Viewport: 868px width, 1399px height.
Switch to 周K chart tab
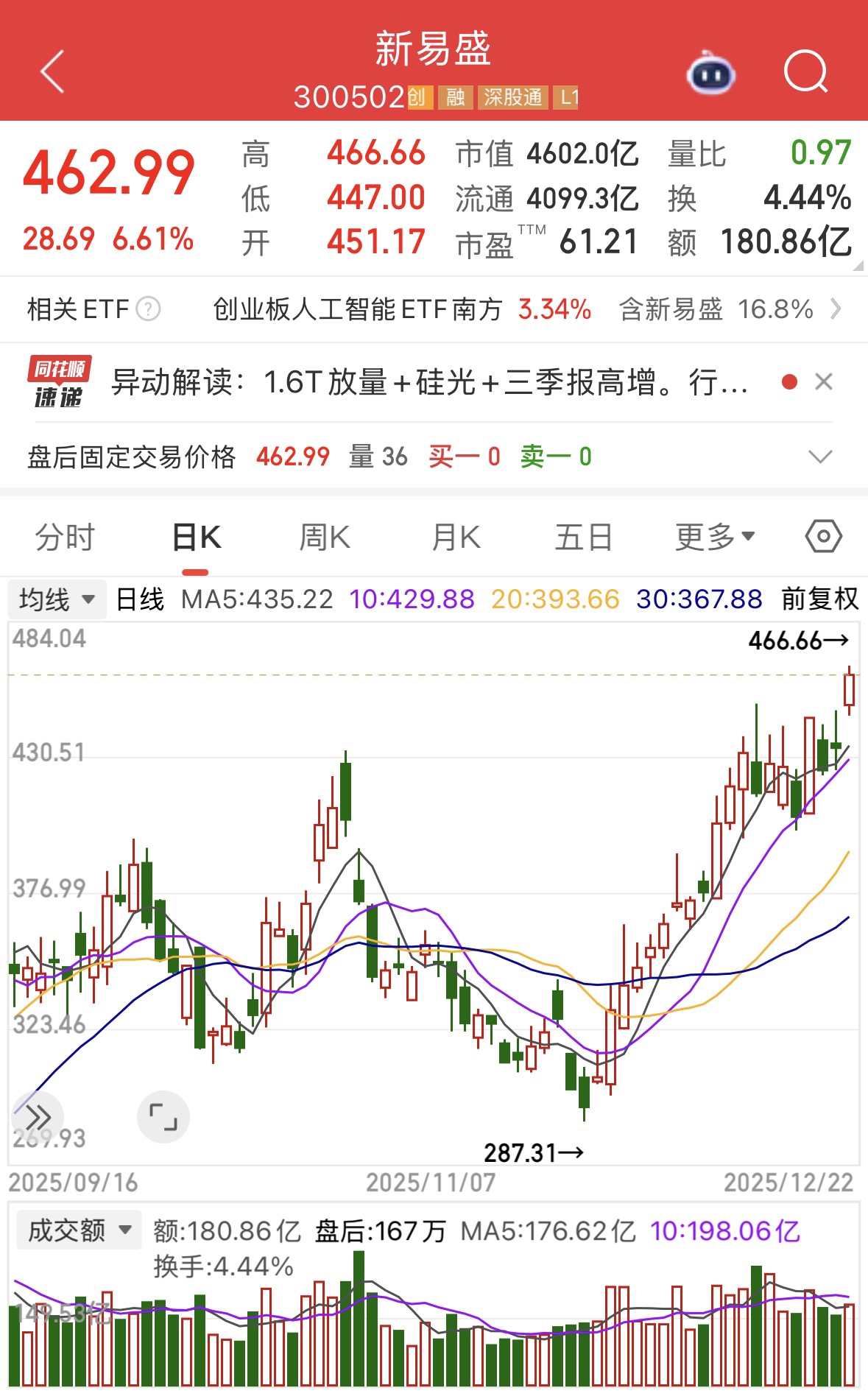click(325, 538)
